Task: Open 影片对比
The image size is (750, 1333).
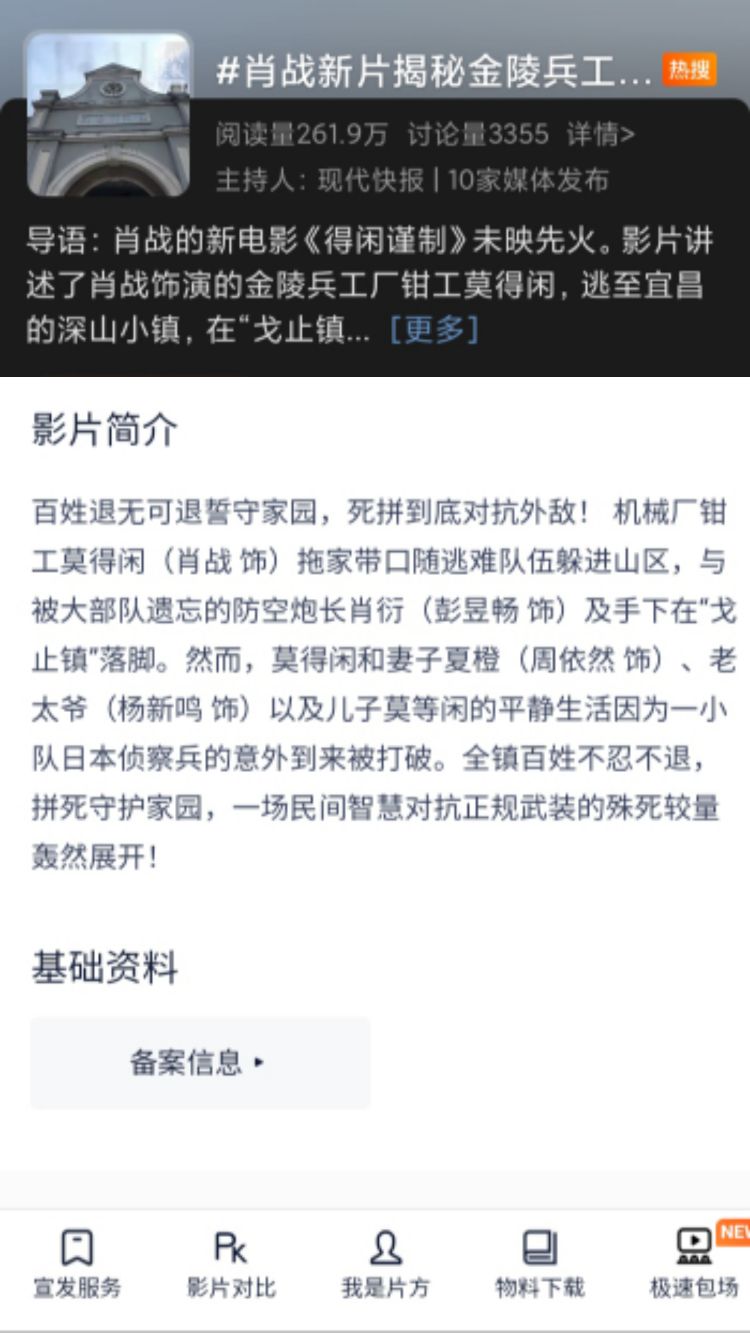Action: tap(231, 1264)
